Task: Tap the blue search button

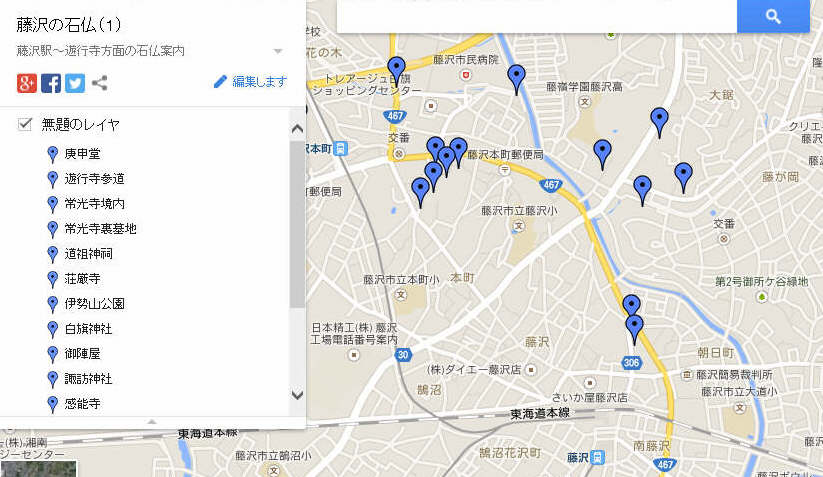Action: pos(772,16)
